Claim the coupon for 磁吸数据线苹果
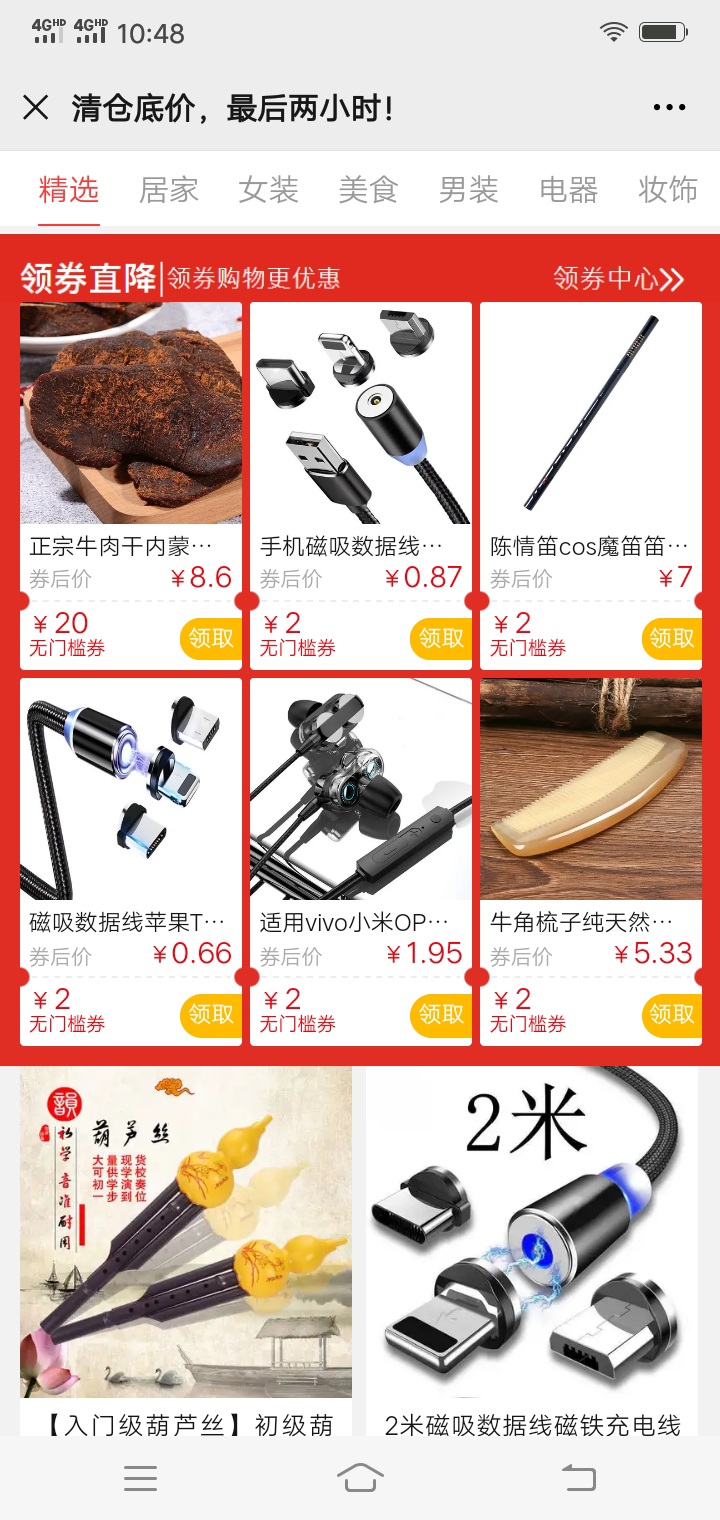720x1520 pixels. click(210, 1014)
